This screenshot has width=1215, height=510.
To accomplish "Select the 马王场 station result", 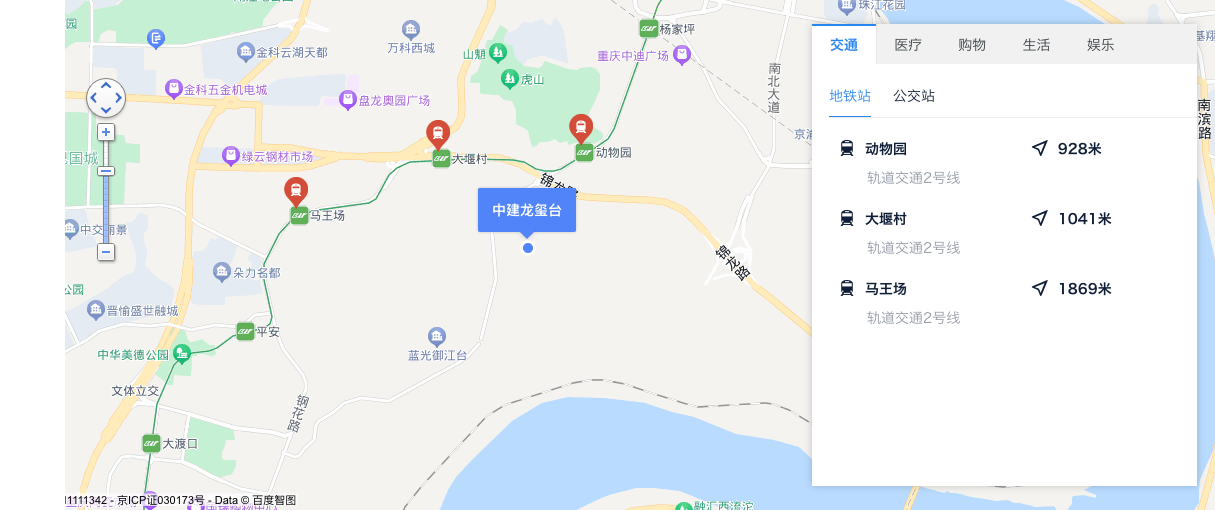I will tap(886, 289).
